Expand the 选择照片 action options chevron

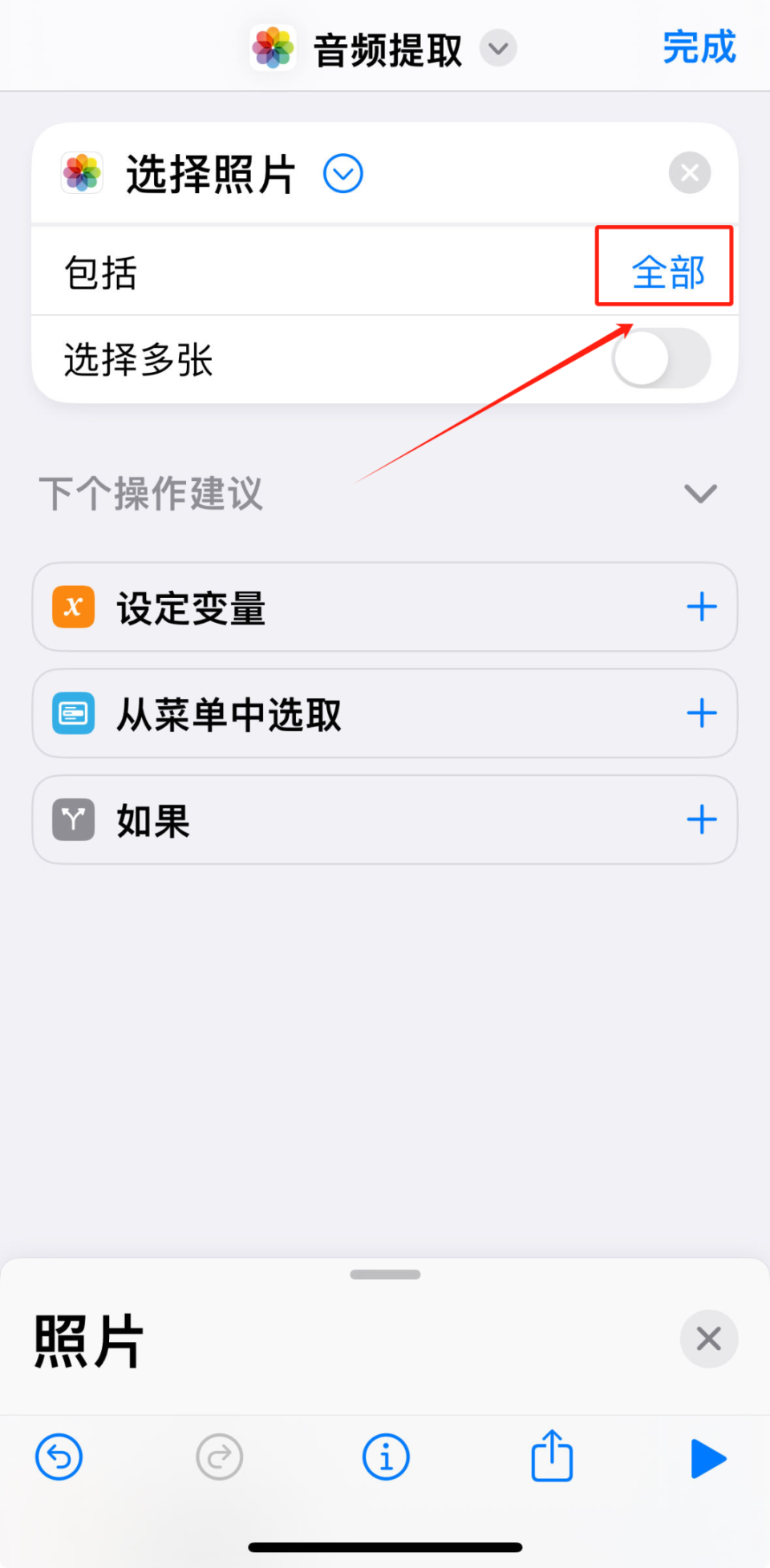click(x=342, y=173)
